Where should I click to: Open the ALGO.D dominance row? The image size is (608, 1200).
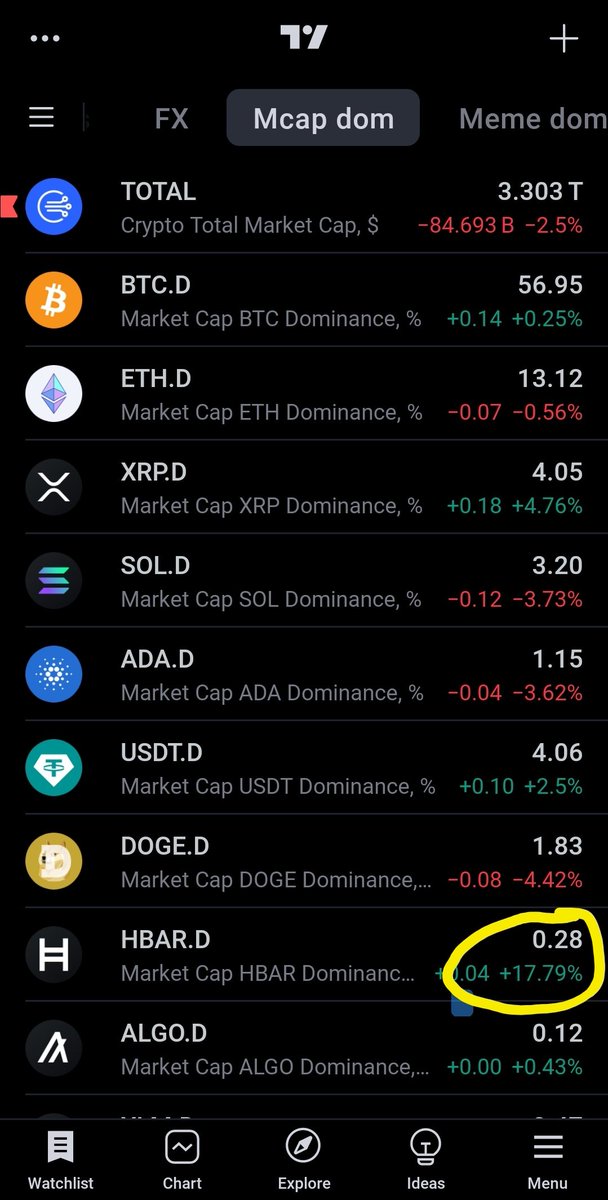[304, 1048]
